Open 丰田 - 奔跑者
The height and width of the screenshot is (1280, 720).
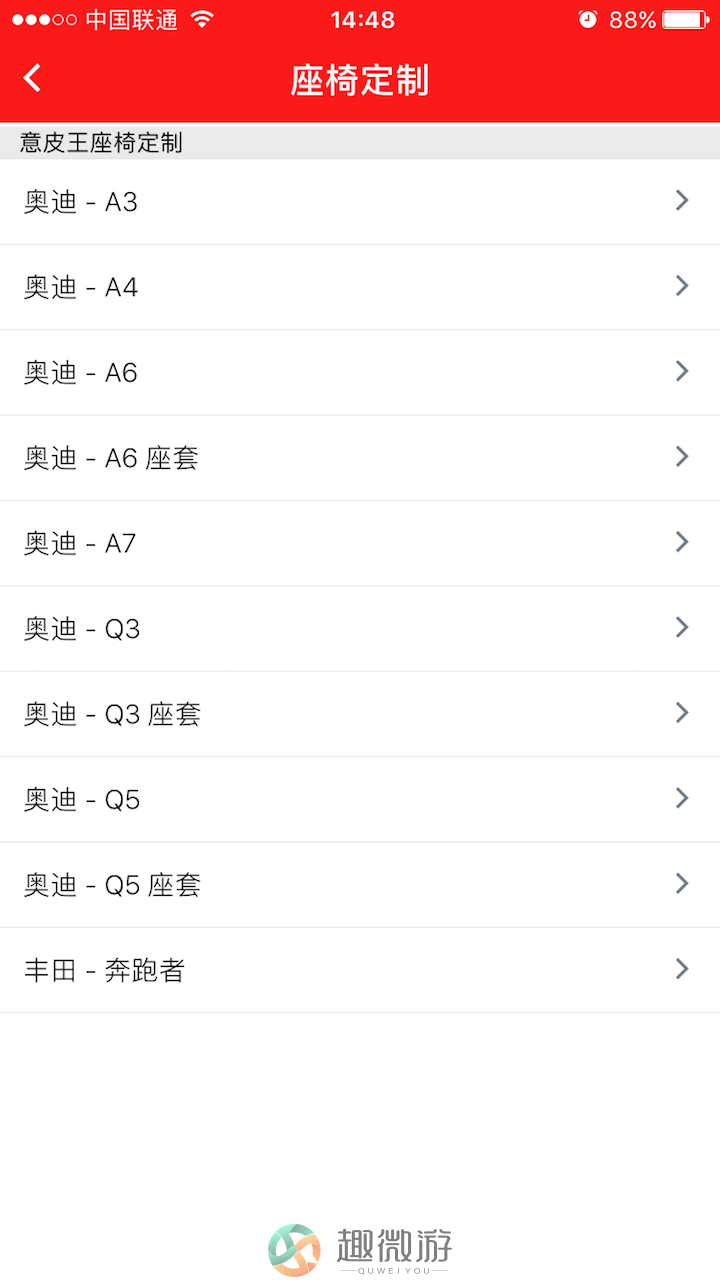click(360, 970)
